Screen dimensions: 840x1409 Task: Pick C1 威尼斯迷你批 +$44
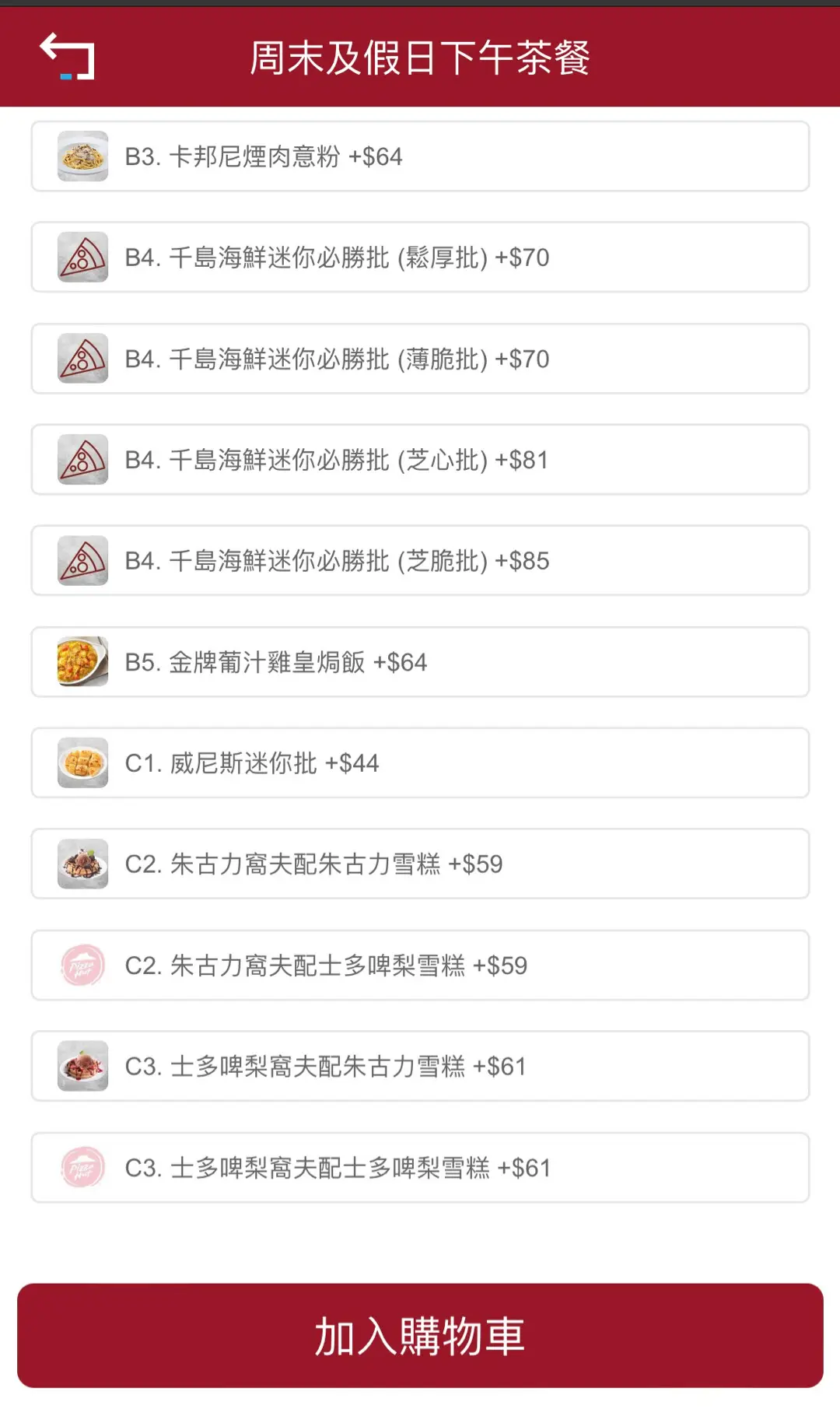[x=420, y=763]
